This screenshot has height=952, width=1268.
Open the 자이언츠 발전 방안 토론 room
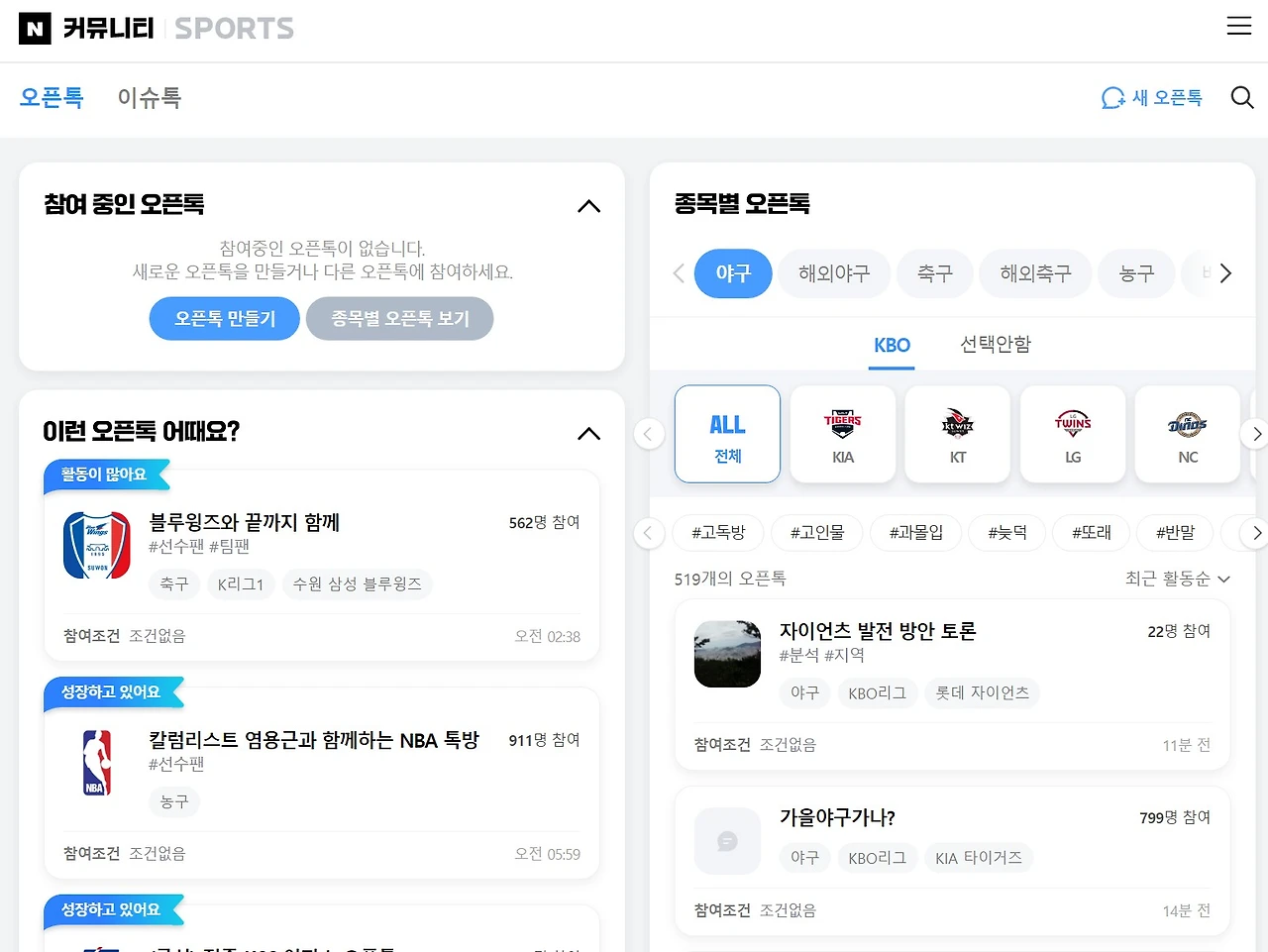pos(952,685)
